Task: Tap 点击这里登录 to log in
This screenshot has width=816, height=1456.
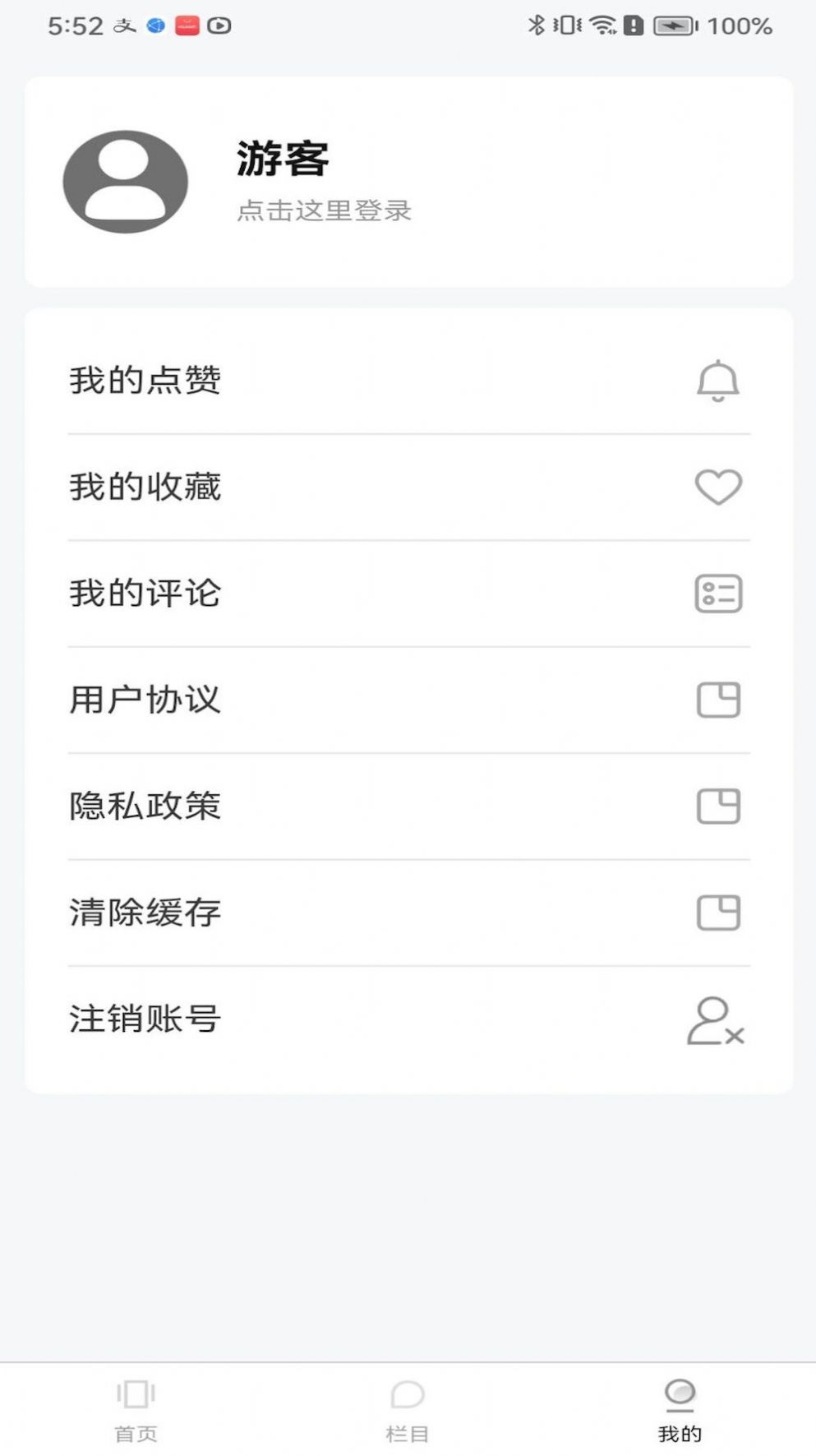Action: tap(325, 211)
